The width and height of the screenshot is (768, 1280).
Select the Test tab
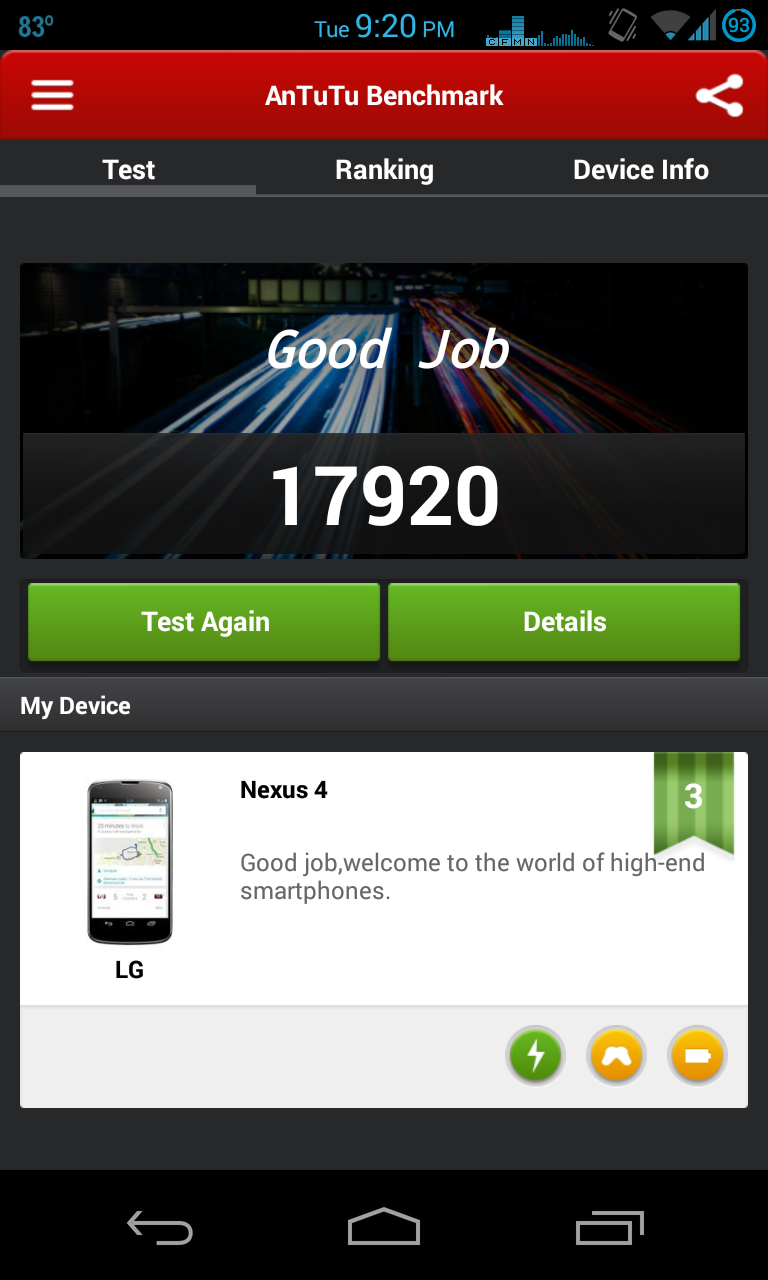pos(128,170)
